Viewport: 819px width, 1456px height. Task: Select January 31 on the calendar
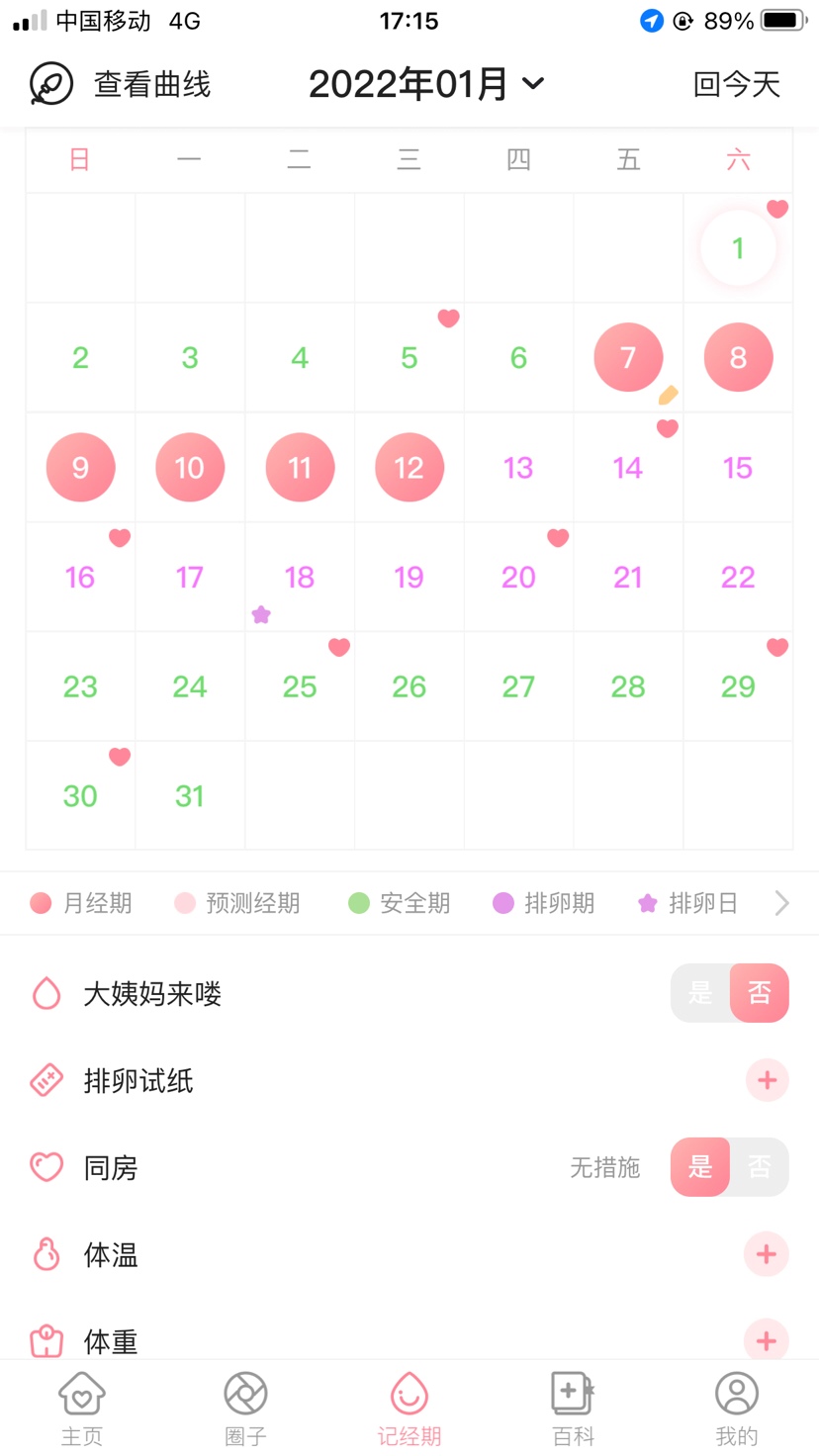click(x=190, y=796)
